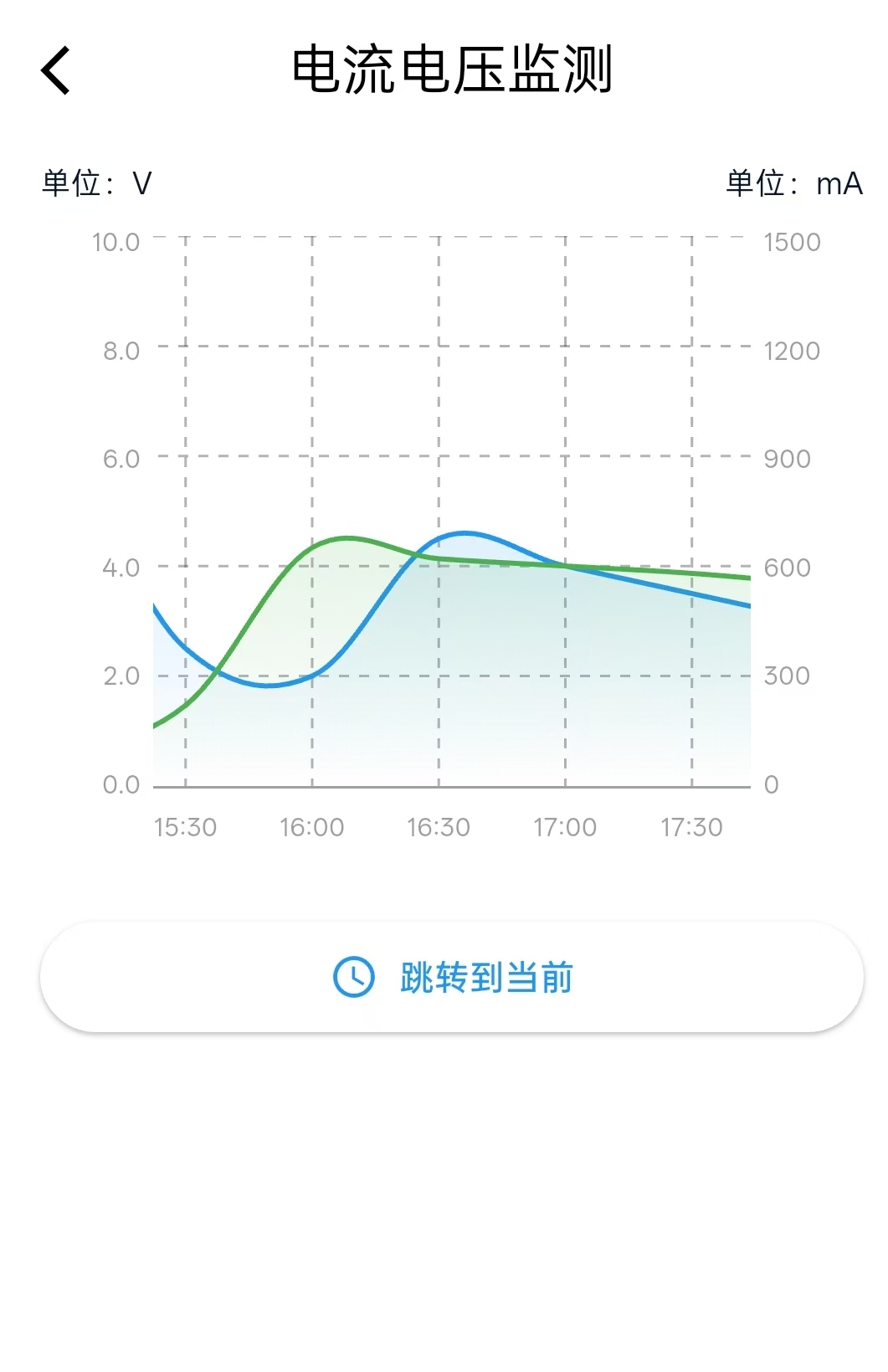Tap the 跳转到当前 button
This screenshot has width=888, height=1372.
pyautogui.click(x=452, y=977)
